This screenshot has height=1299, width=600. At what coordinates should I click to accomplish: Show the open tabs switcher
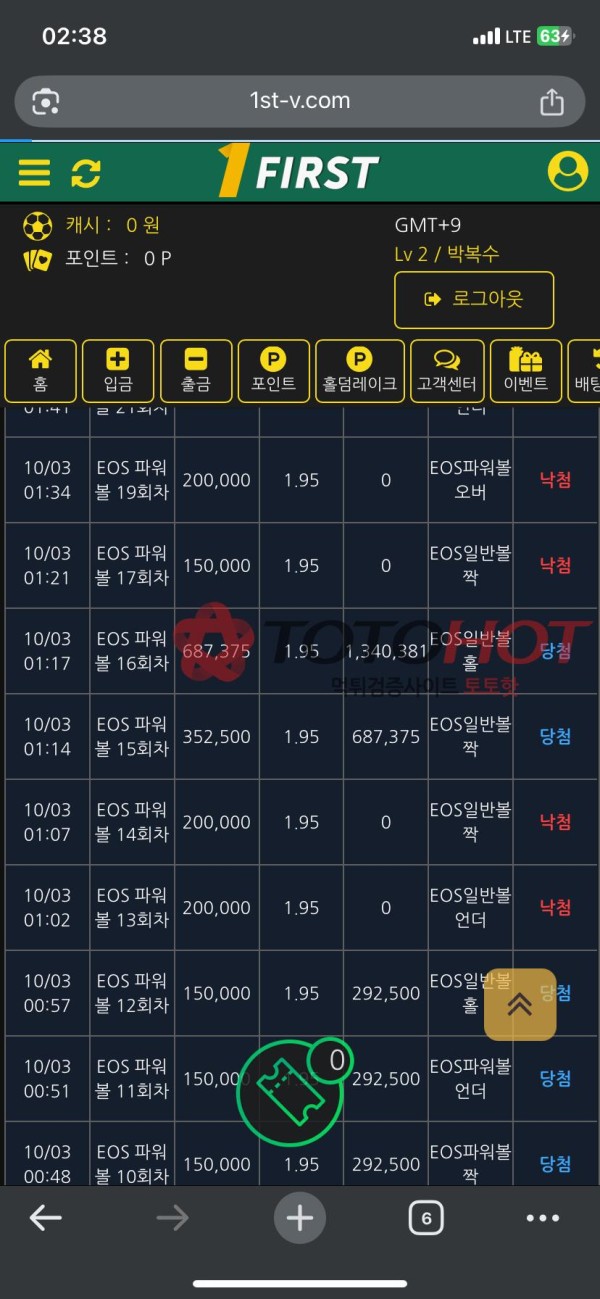pos(426,1217)
